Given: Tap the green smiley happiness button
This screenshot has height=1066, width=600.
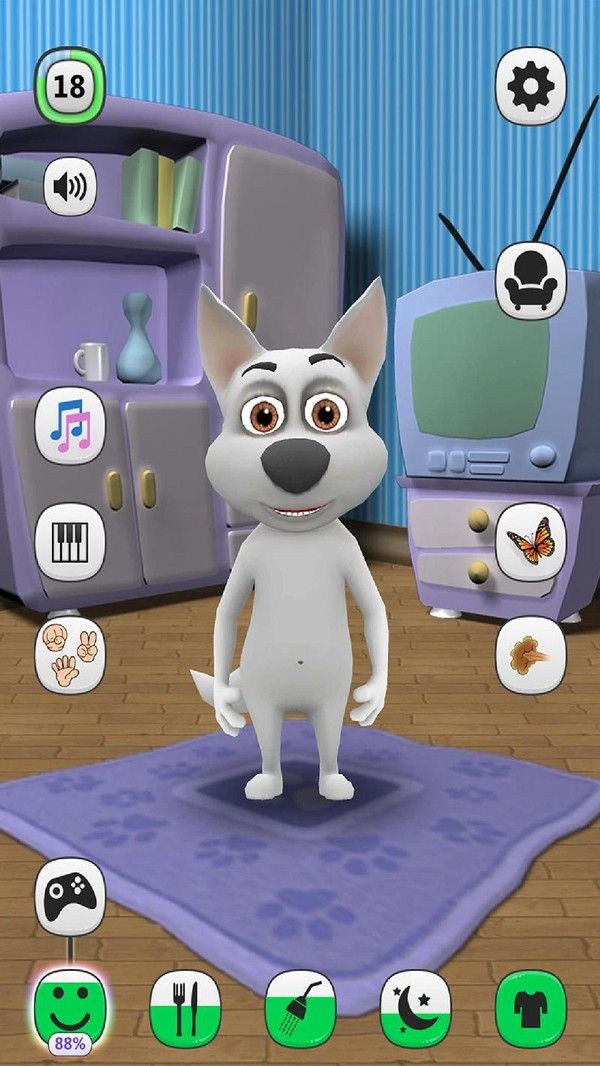Looking at the screenshot, I should point(70,1005).
